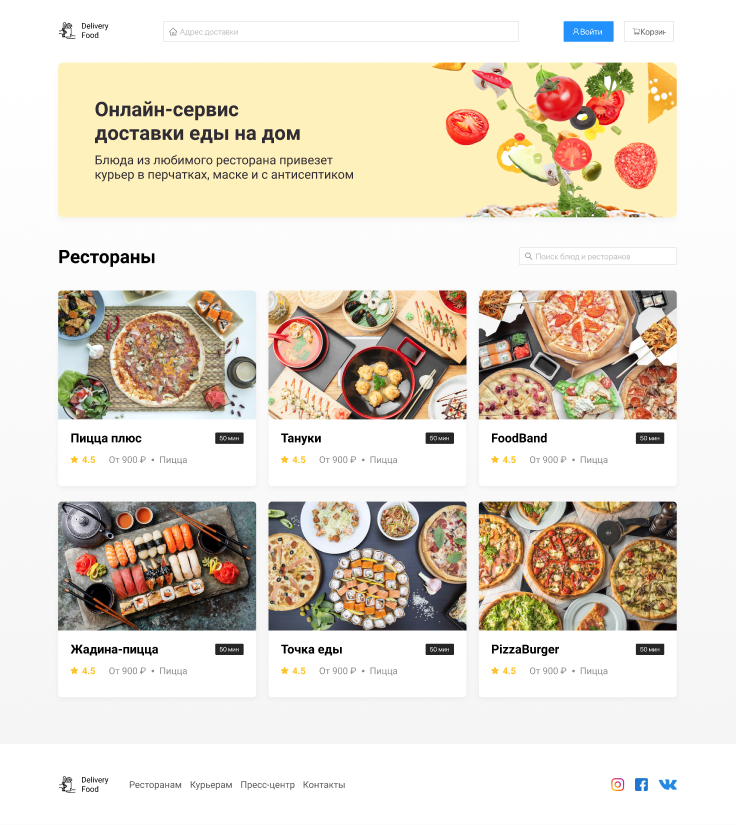Image resolution: width=736 pixels, height=825 pixels.
Task: Open the Instagram icon in footer
Action: point(618,785)
